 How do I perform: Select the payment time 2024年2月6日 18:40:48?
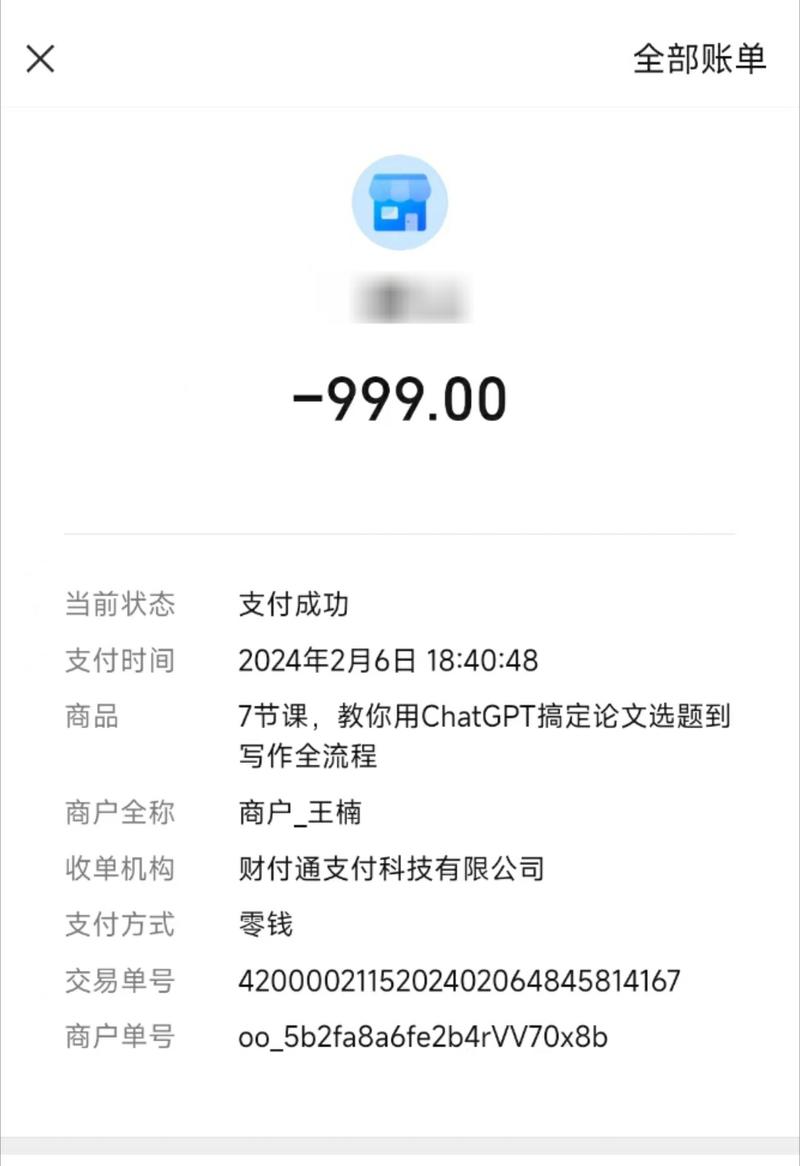[x=388, y=660]
